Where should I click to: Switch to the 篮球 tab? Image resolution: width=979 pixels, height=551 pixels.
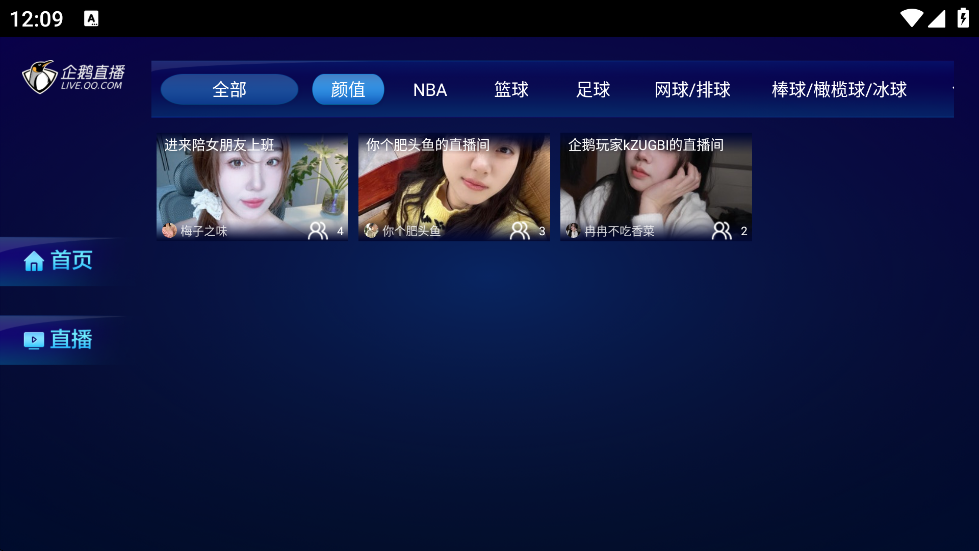tap(511, 90)
